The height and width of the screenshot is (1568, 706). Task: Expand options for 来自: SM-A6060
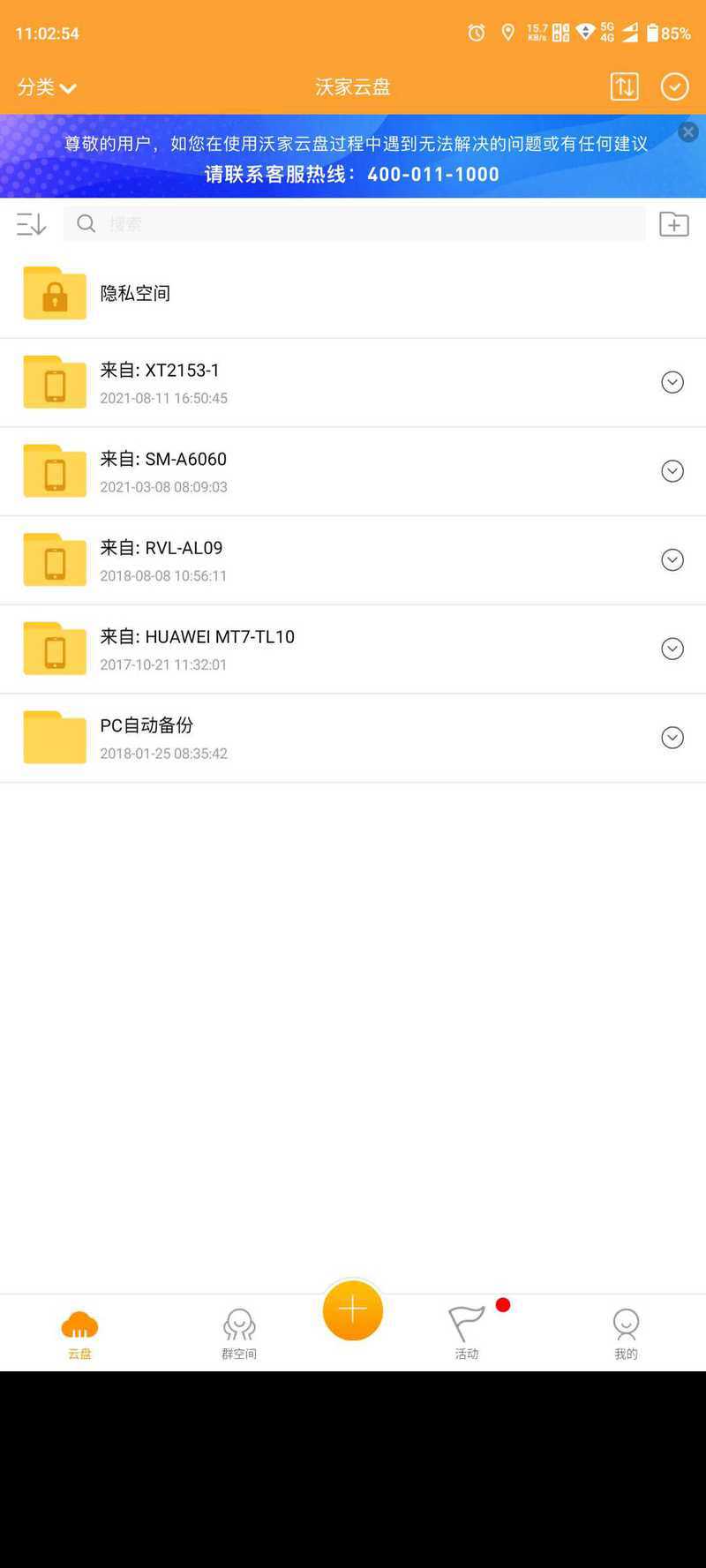(x=672, y=471)
